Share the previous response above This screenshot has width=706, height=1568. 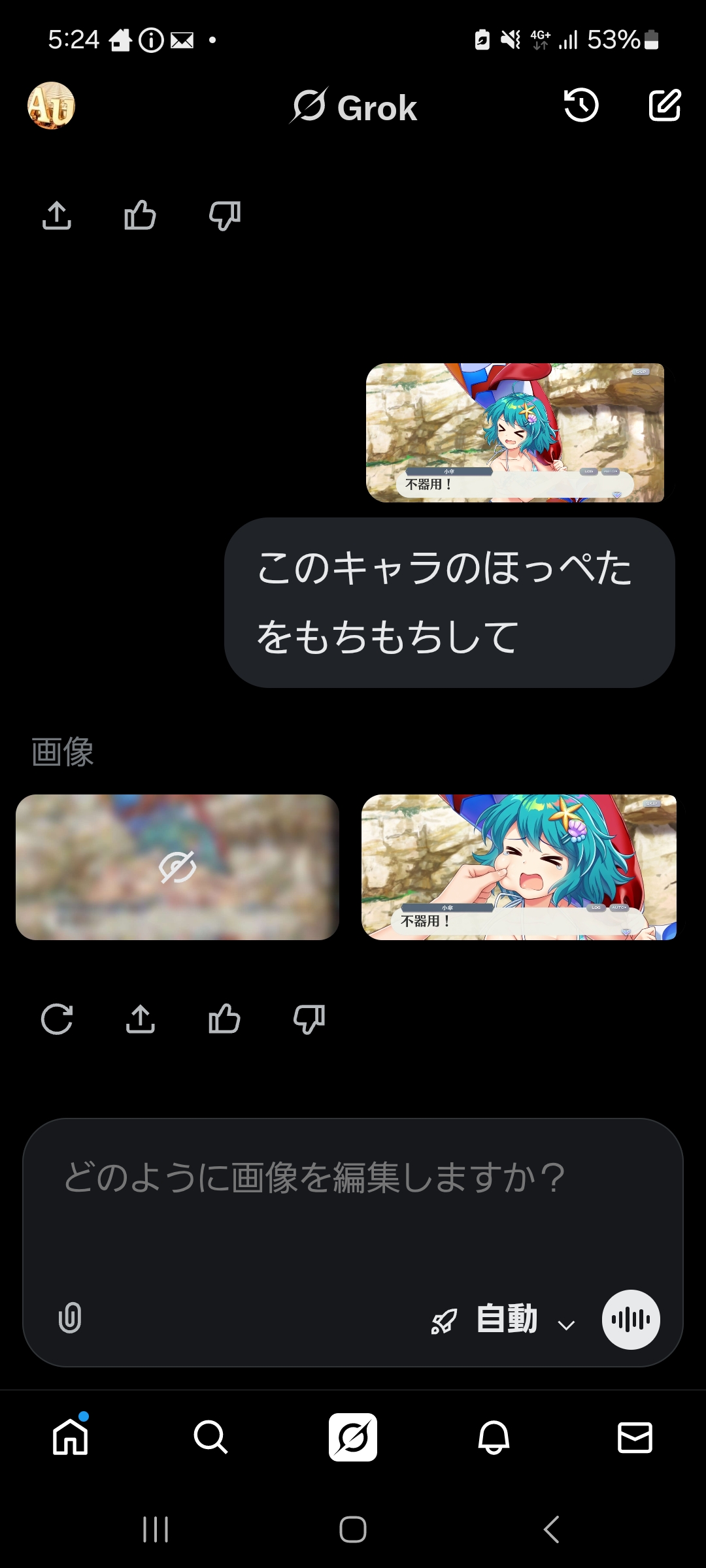[x=57, y=216]
